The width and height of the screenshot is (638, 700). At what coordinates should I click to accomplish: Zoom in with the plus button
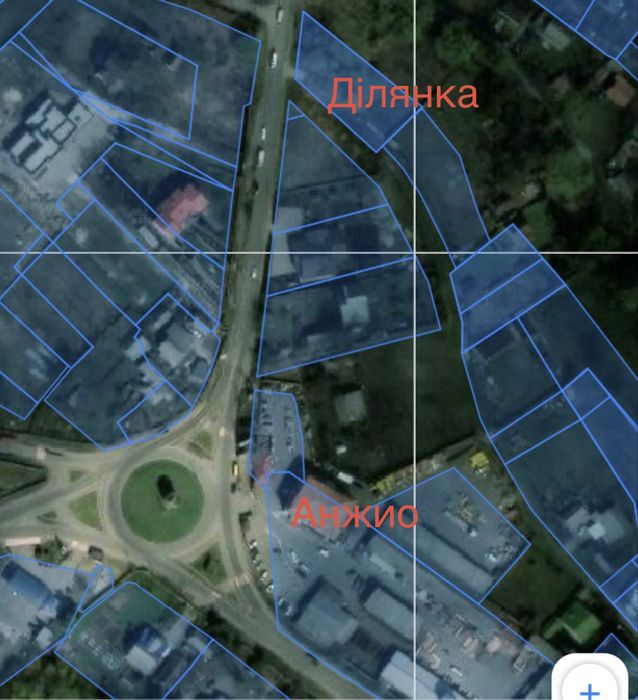(x=591, y=688)
